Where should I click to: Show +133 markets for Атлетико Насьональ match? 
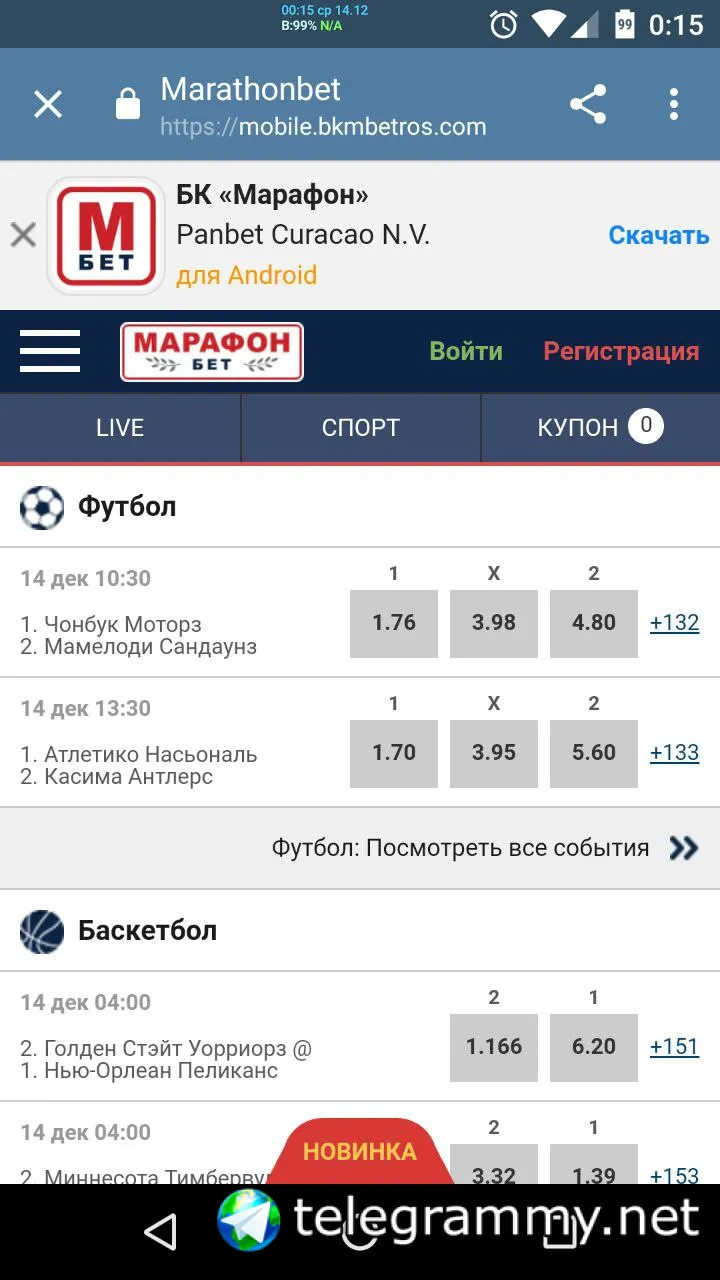pyautogui.click(x=674, y=753)
